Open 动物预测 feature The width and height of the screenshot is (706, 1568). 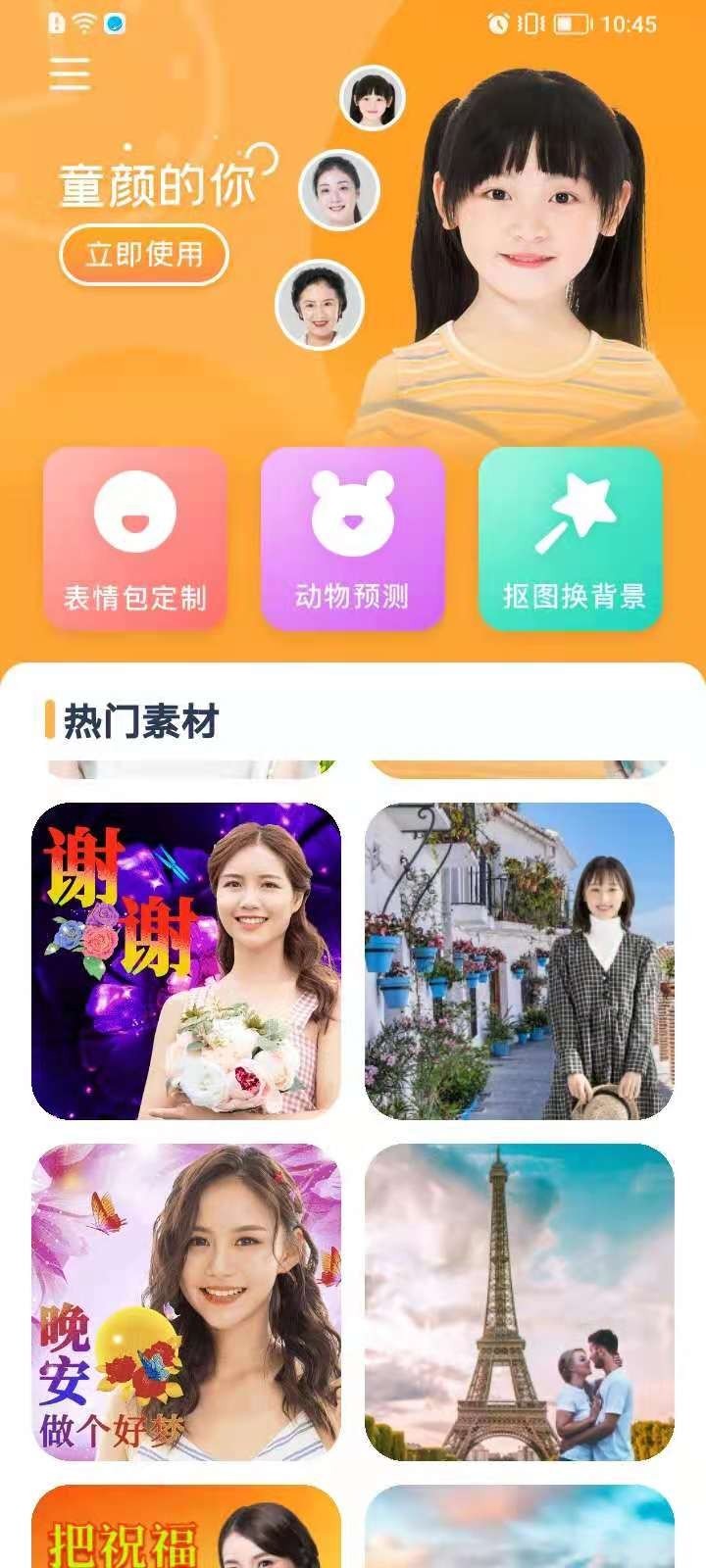pos(352,538)
